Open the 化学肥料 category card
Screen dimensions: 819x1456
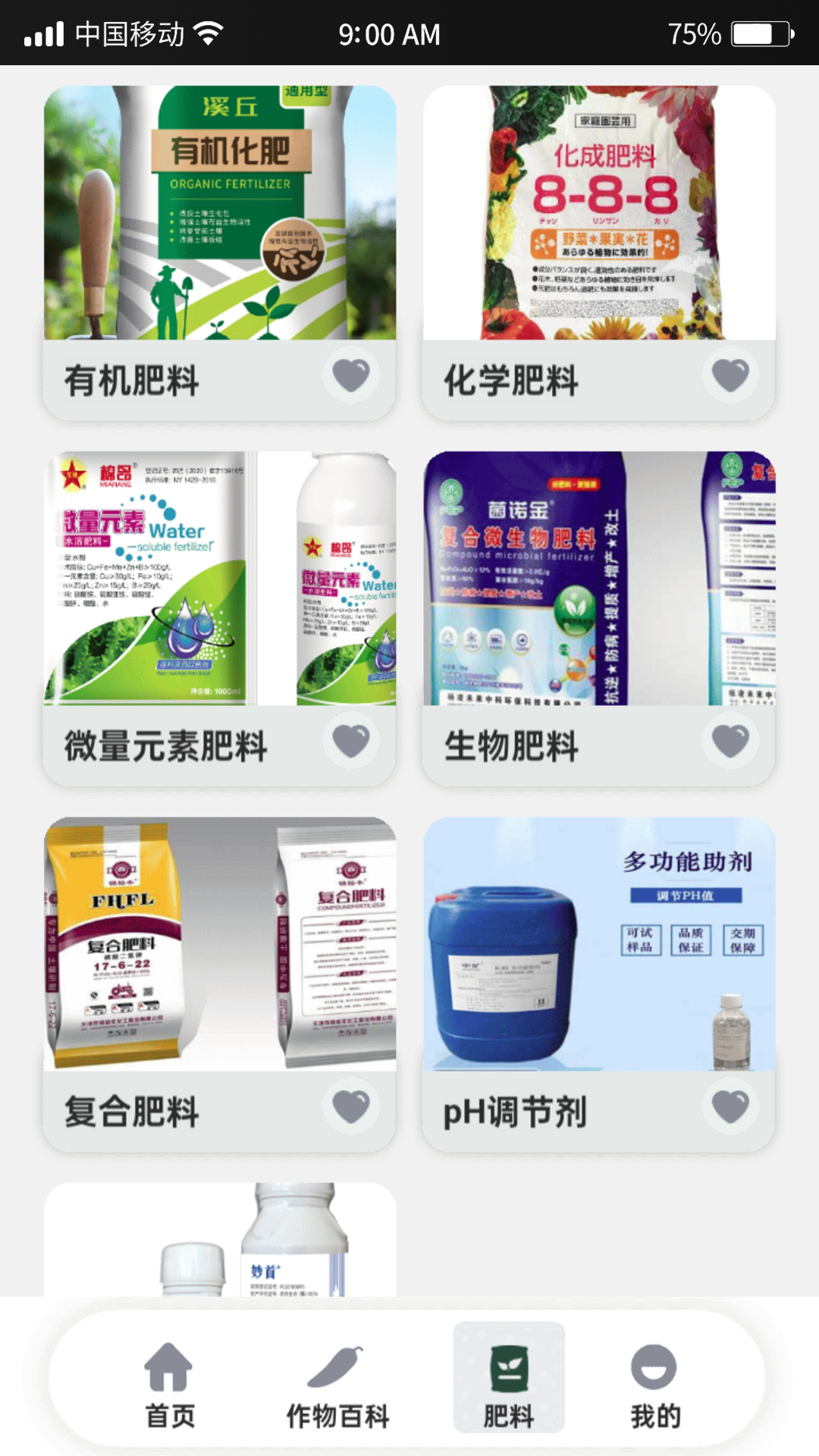pos(599,253)
